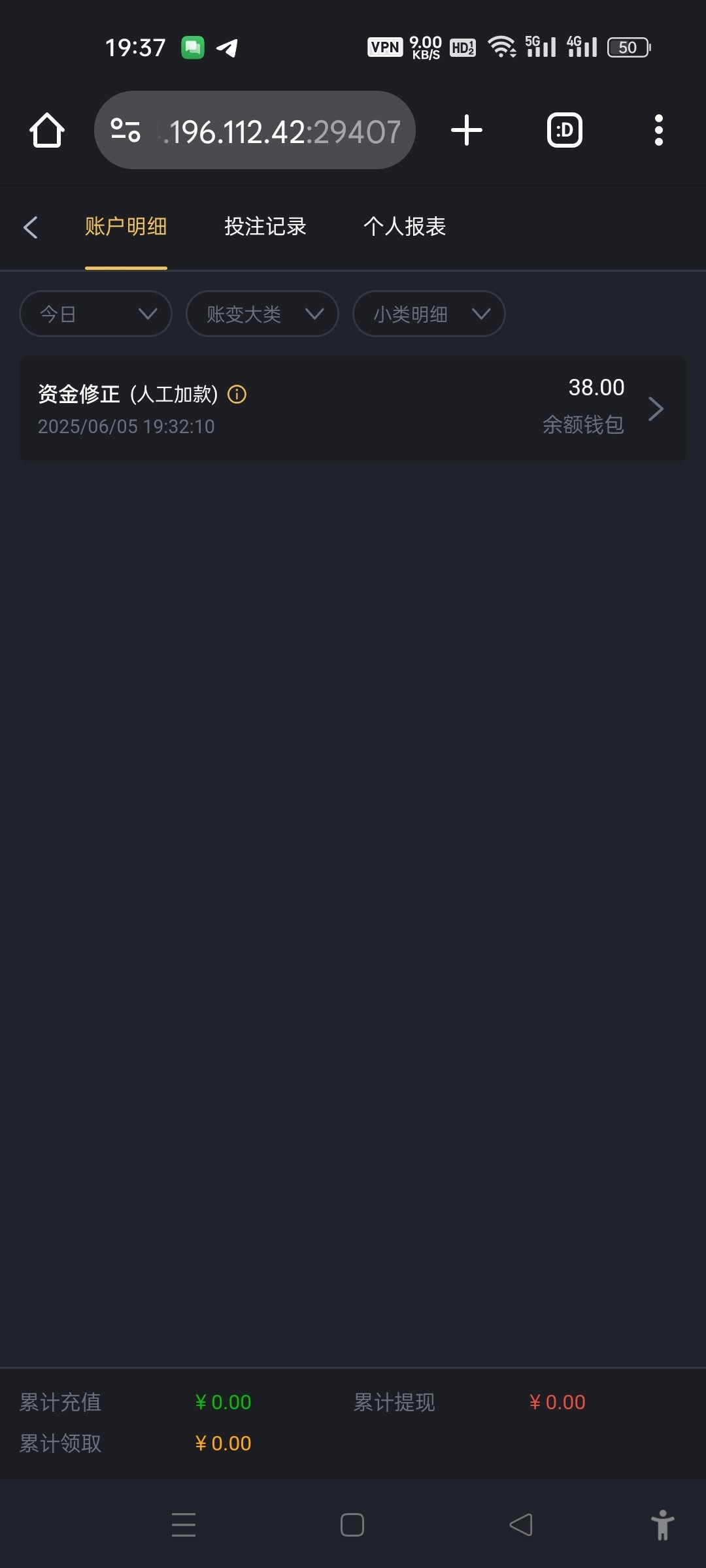Screen dimensions: 706x1568
Task: Tap the info icon beside 人工加款
Action: (237, 394)
